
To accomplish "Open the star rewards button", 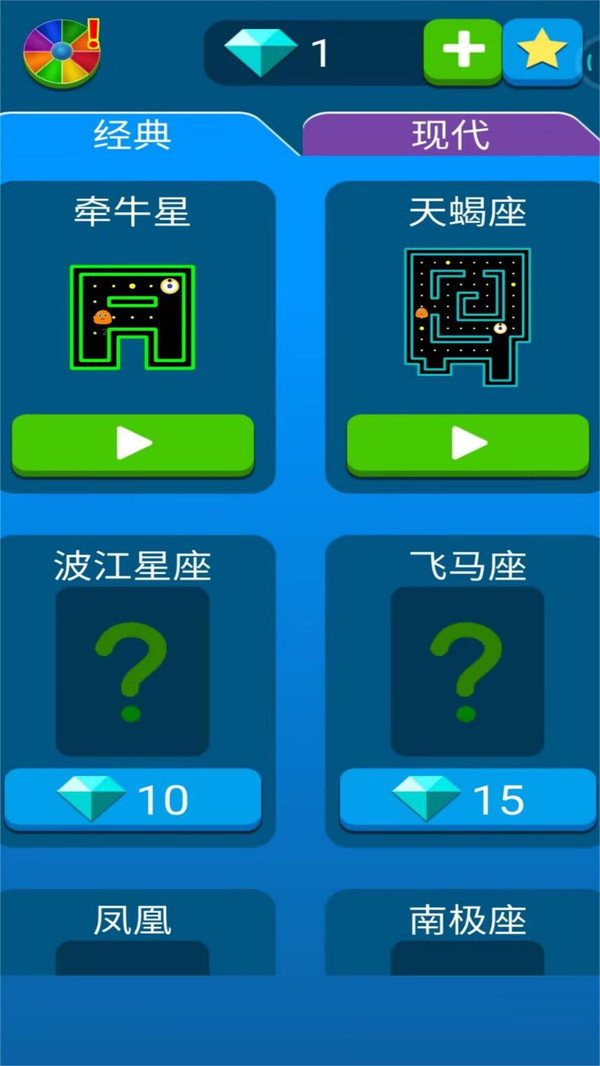I will pyautogui.click(x=542, y=50).
